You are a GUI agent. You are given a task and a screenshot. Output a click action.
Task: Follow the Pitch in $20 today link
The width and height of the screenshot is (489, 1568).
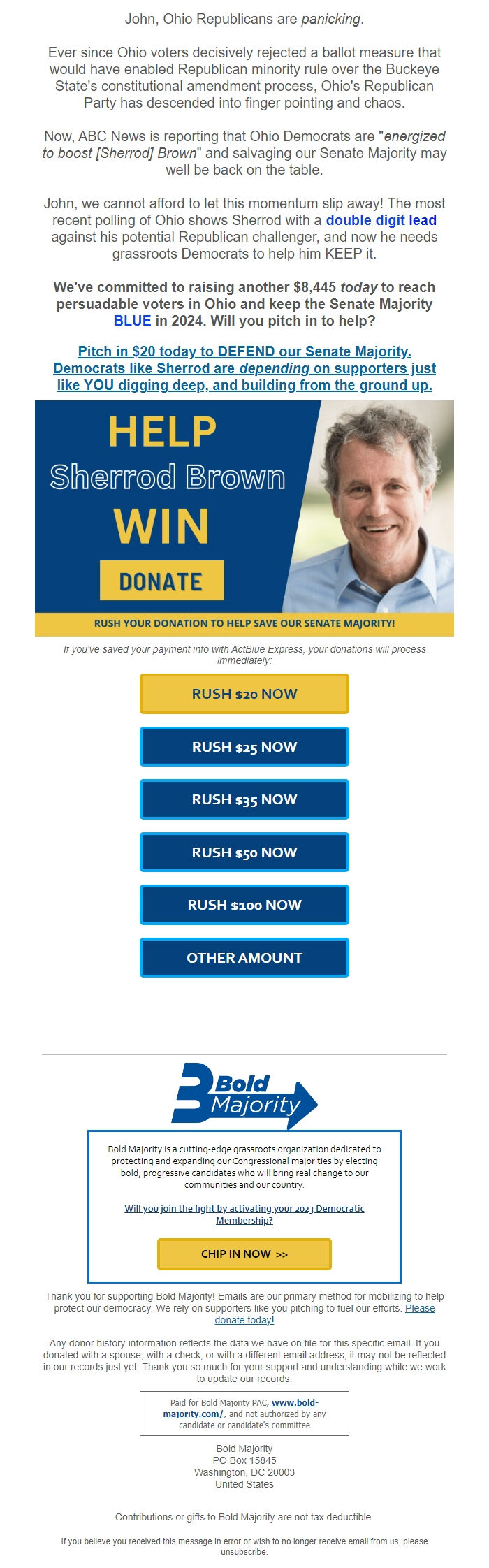tap(244, 368)
